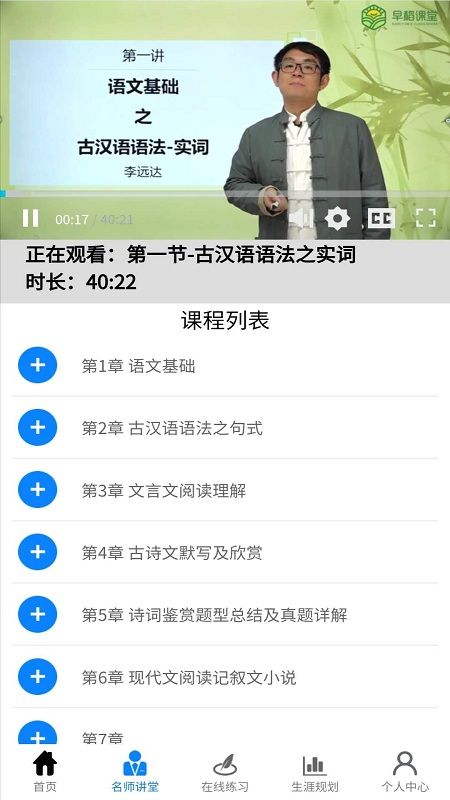Enter fullscreen video mode

tap(426, 218)
